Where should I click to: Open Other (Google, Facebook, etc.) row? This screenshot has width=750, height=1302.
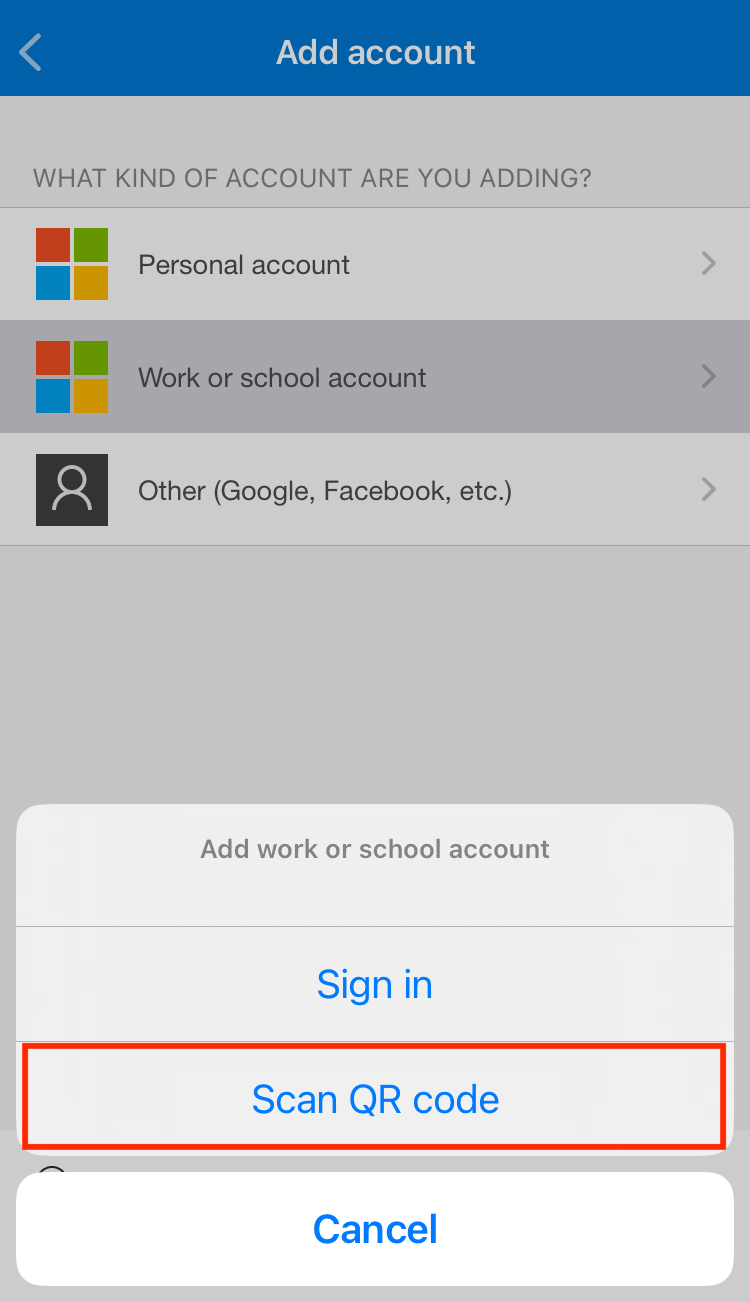click(x=375, y=490)
